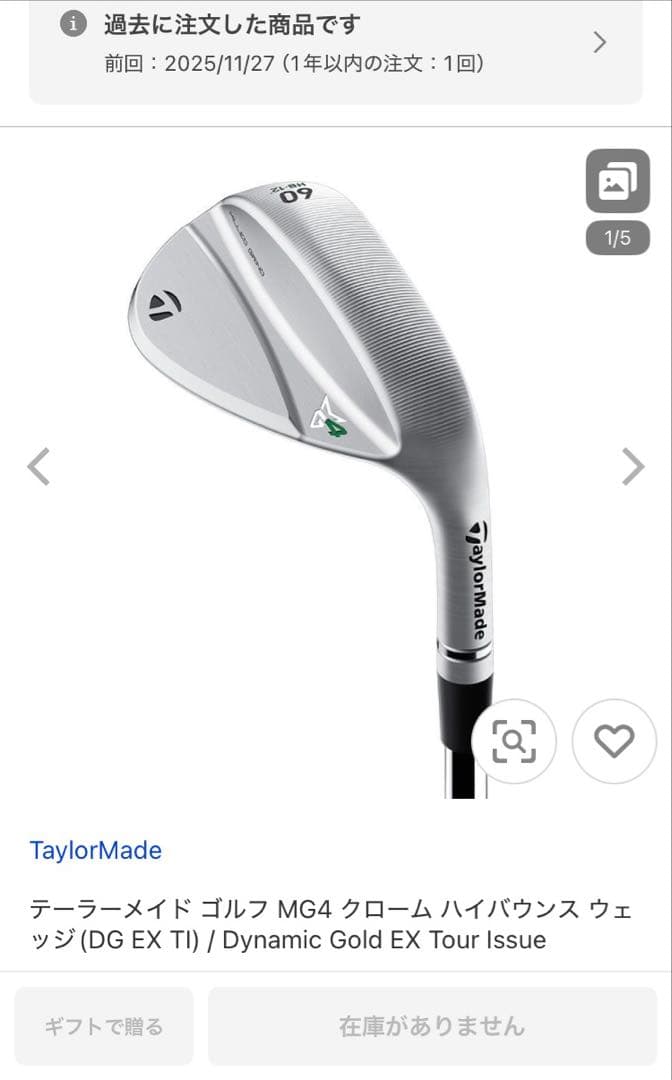672x1080 pixels.
Task: Add this wedge to favorites
Action: (x=614, y=741)
